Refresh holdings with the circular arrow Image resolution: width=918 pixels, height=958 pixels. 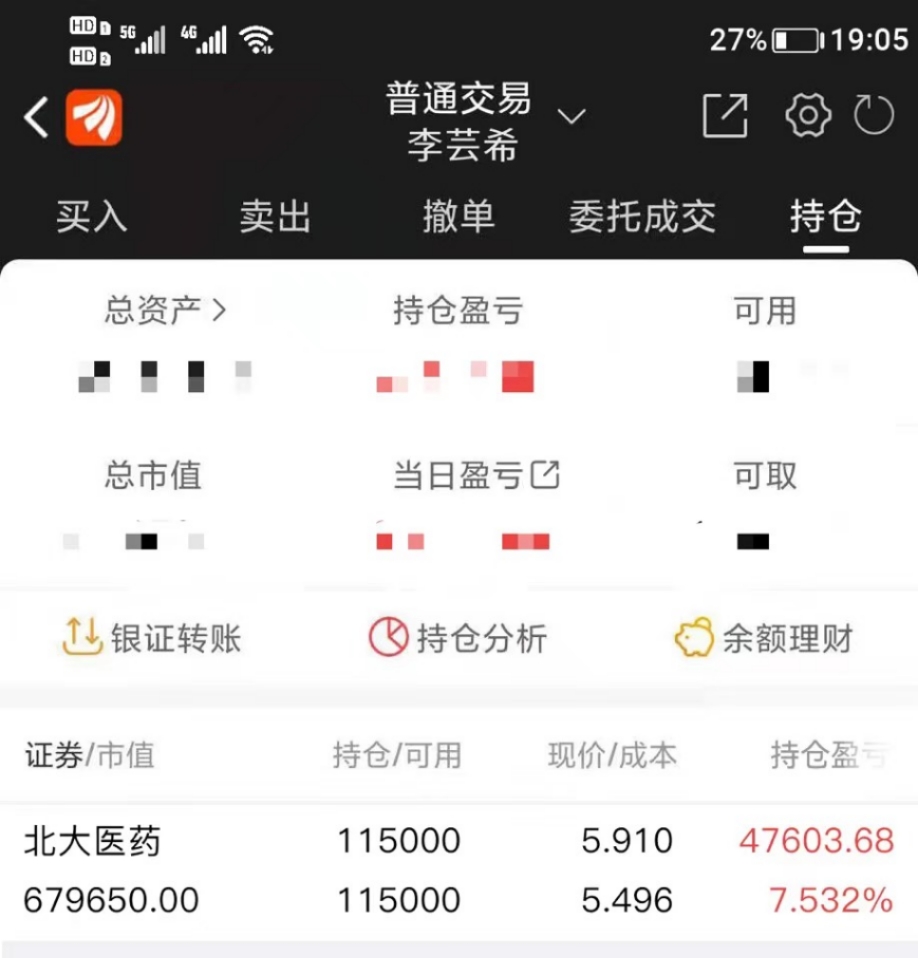(x=873, y=116)
